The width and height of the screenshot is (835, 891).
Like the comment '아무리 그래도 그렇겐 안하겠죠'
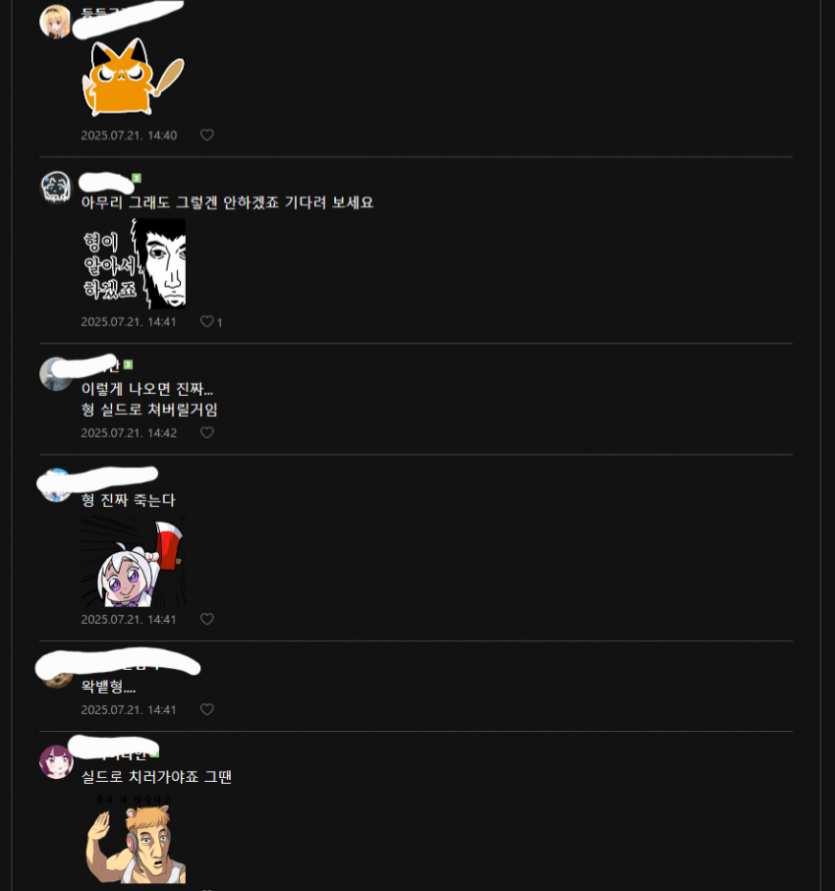tap(207, 322)
